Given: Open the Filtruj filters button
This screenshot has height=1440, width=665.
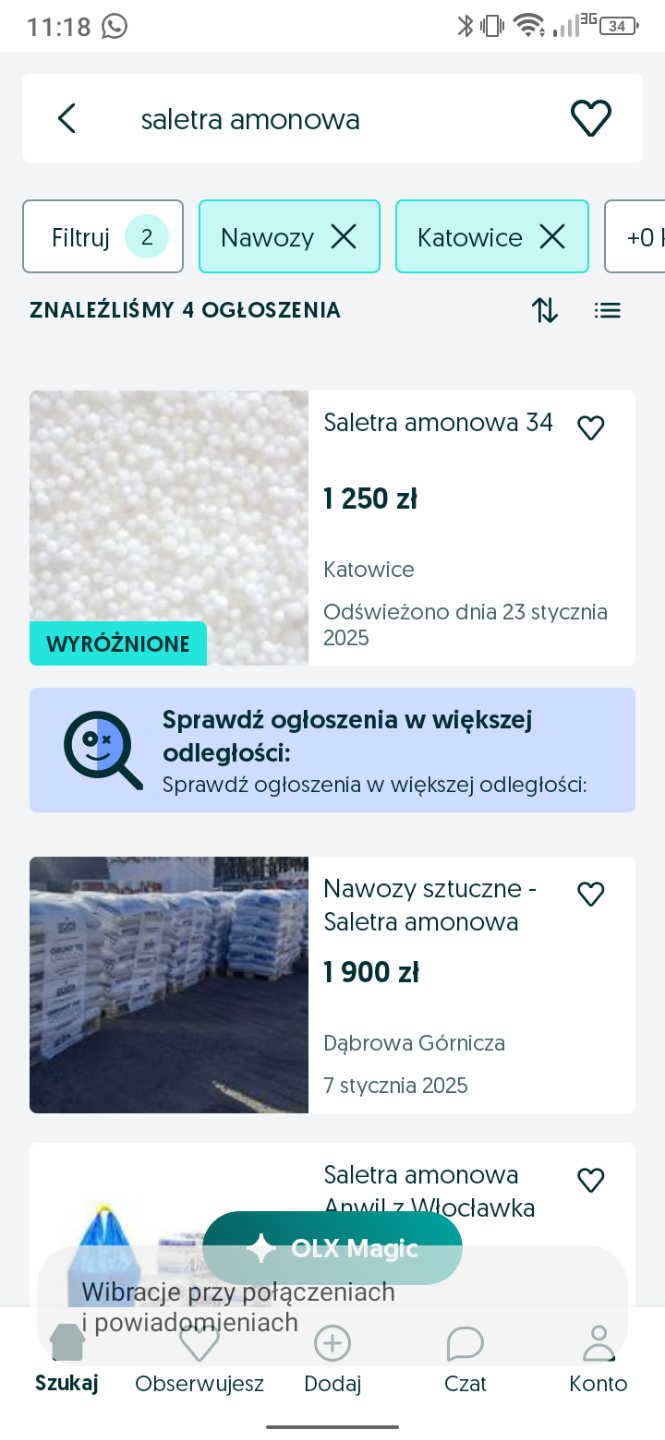Looking at the screenshot, I should 103,237.
